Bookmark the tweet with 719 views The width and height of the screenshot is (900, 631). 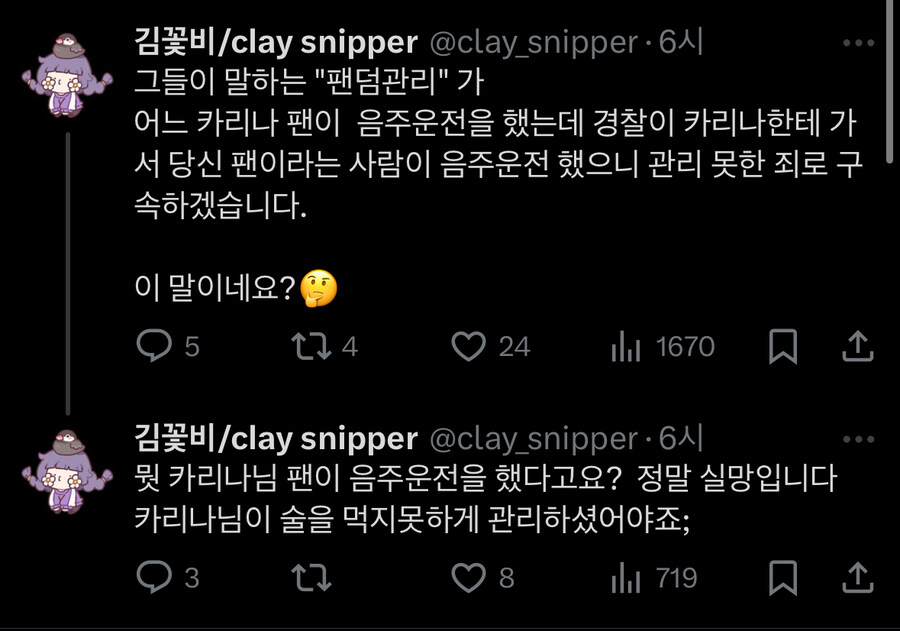(x=783, y=577)
